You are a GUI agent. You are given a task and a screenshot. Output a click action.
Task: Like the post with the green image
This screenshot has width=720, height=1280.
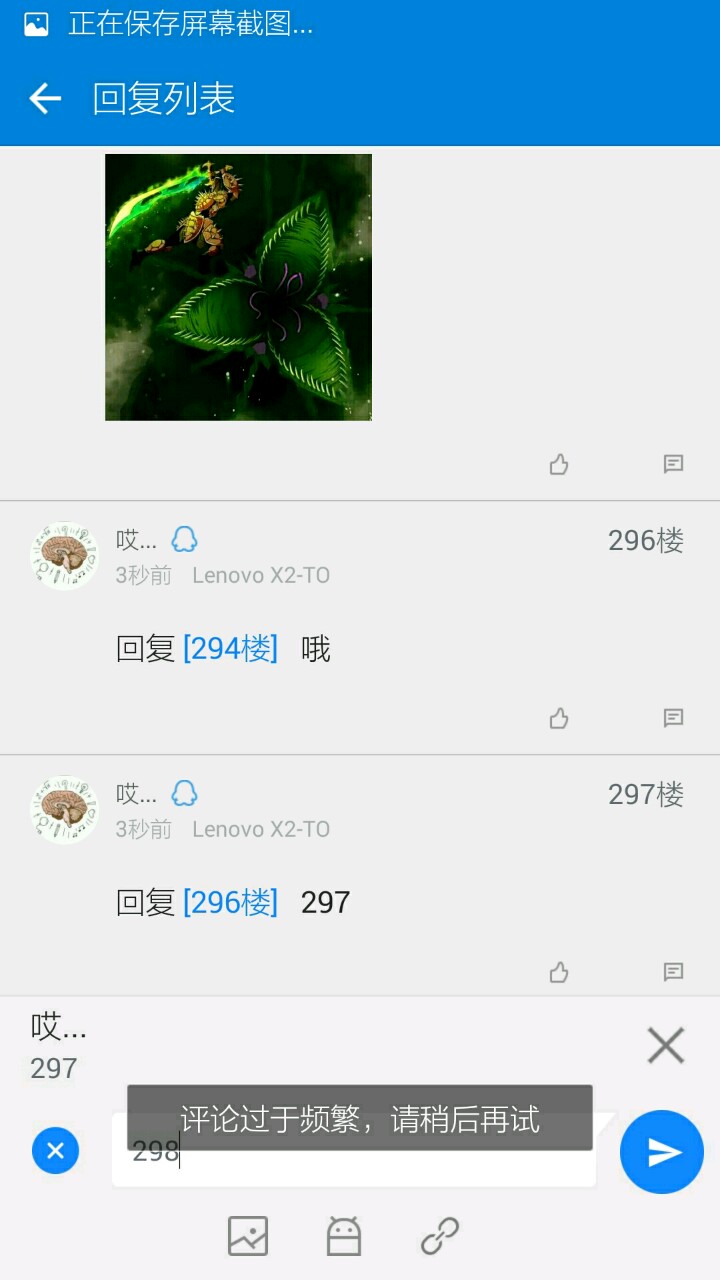559,464
